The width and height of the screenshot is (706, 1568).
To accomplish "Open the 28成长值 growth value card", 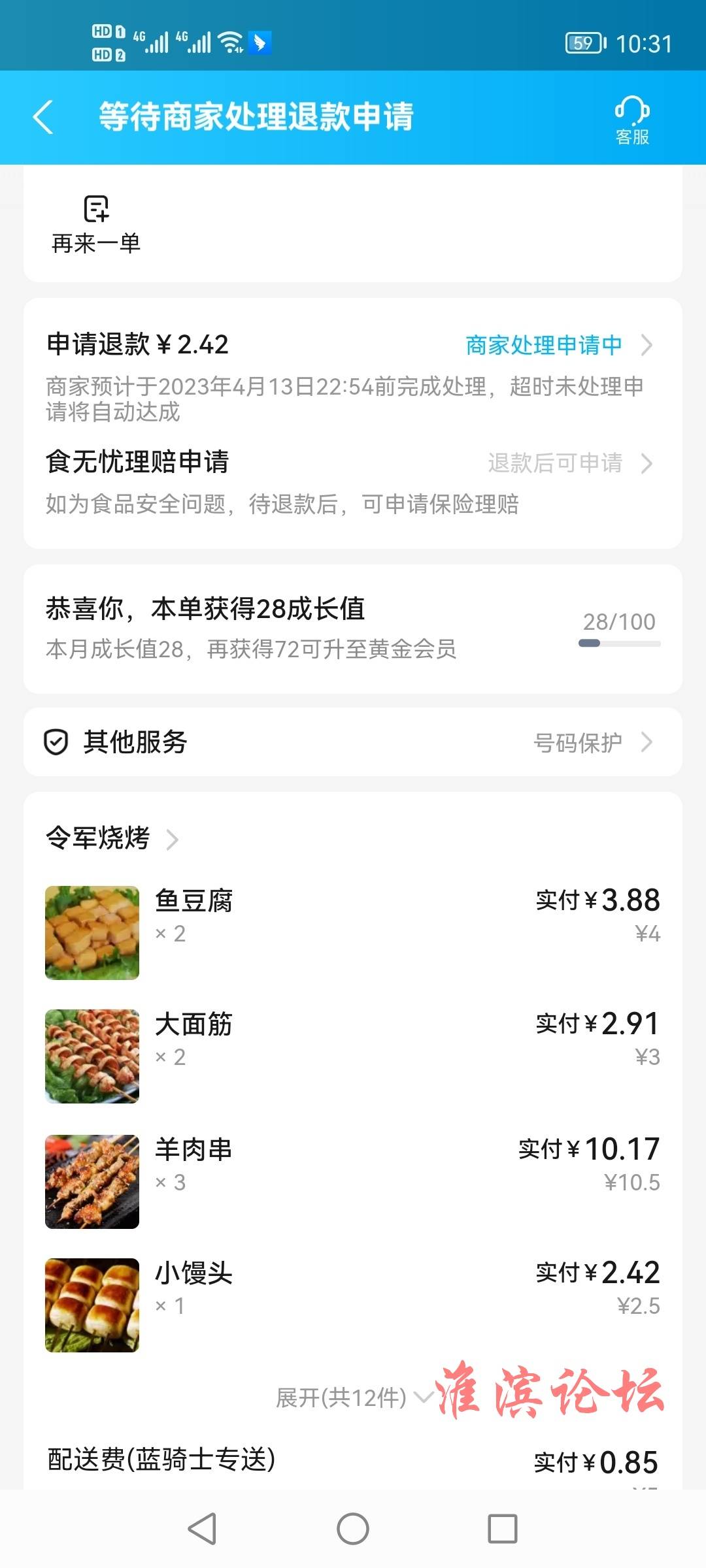I will coord(353,629).
